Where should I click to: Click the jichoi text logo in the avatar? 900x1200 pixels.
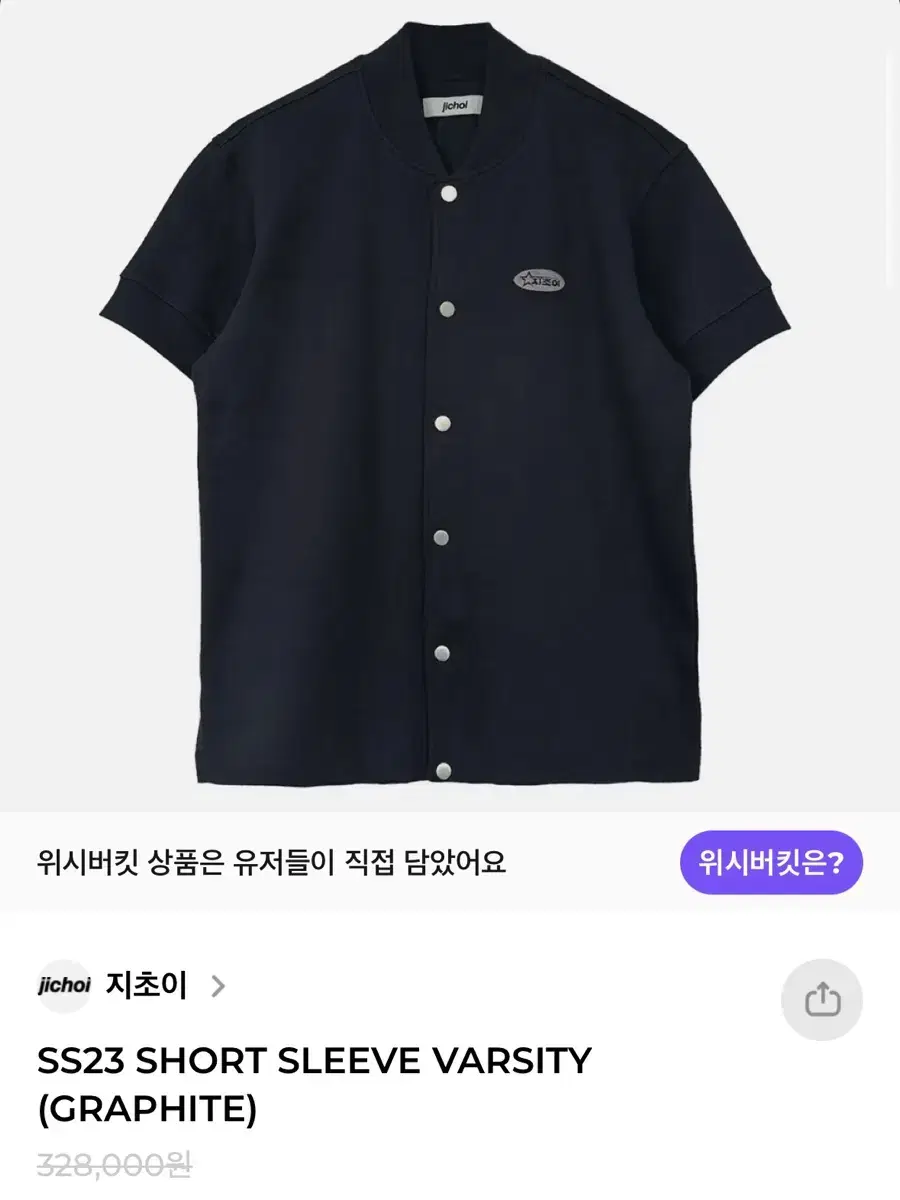click(66, 987)
